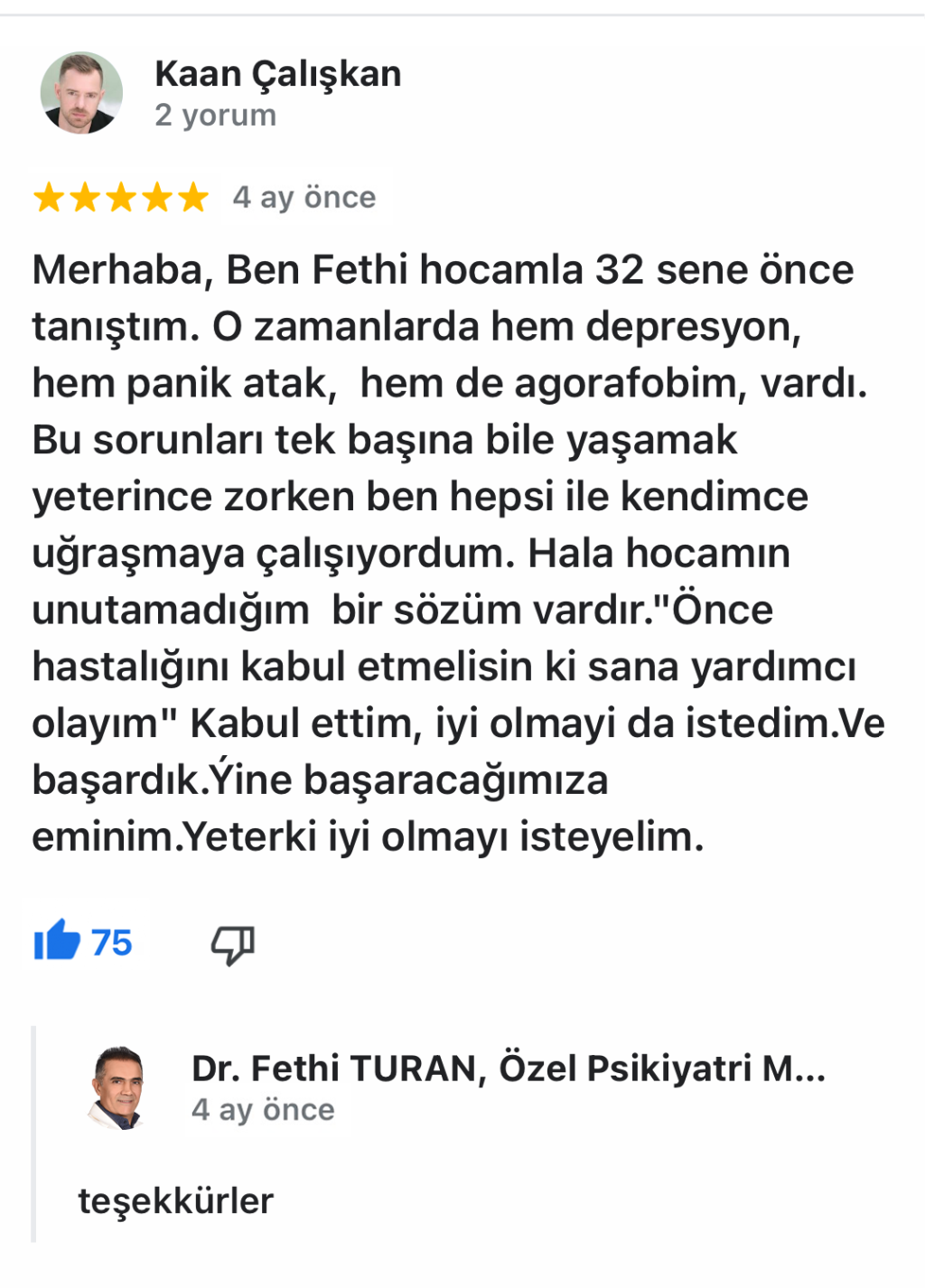
Task: View reviewer Kaan Çalışkan's profile name
Action: tap(277, 74)
